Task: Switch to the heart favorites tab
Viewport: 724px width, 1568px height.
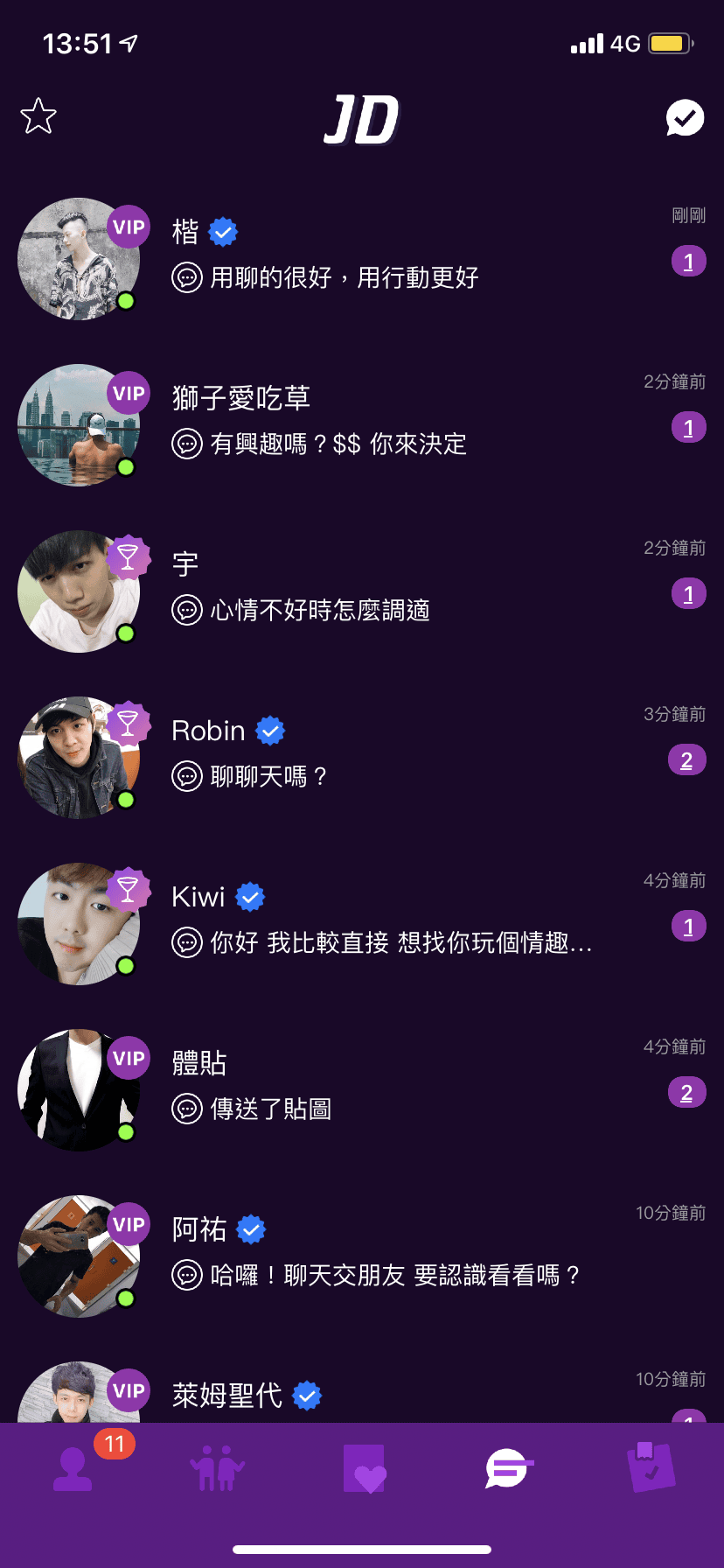Action: click(365, 1468)
